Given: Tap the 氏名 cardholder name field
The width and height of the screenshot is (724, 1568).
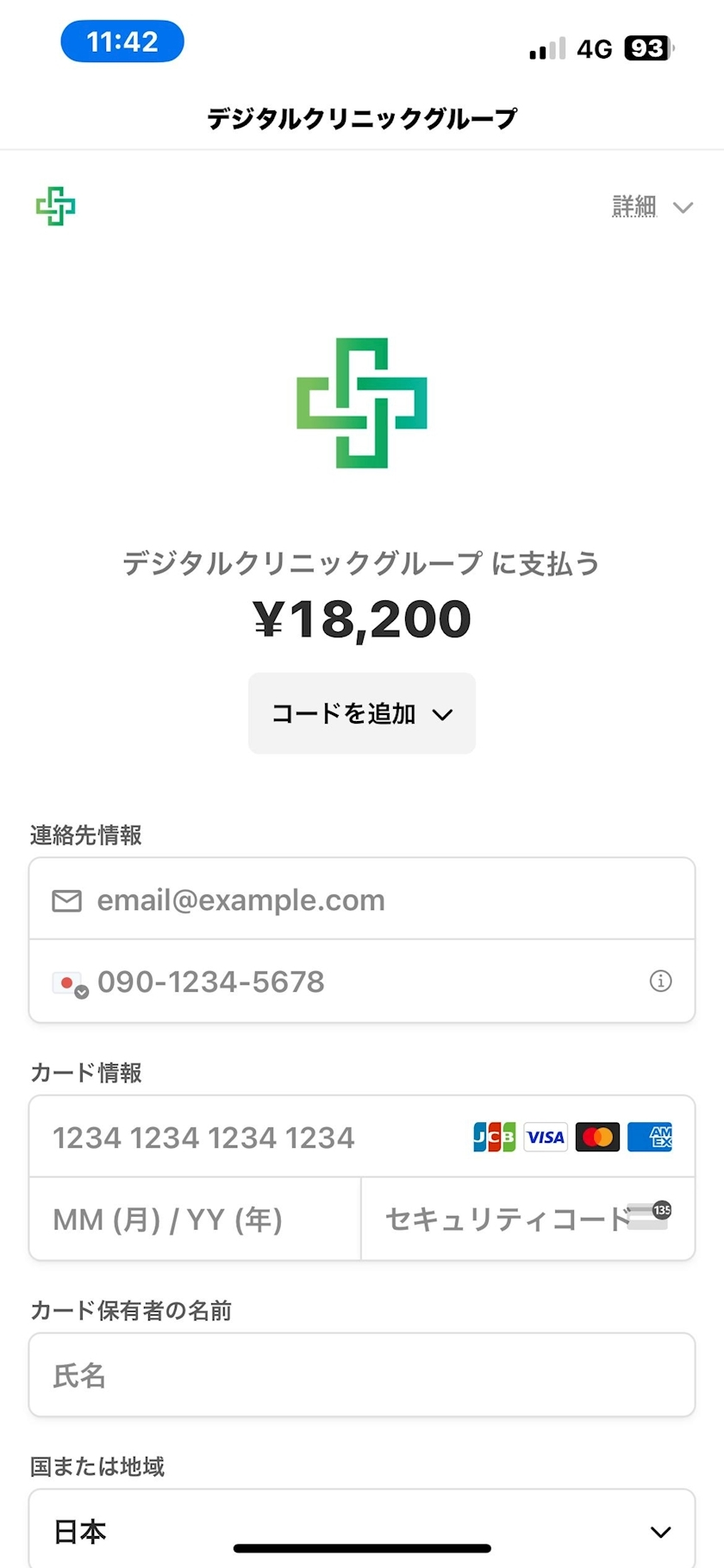Looking at the screenshot, I should [362, 1376].
